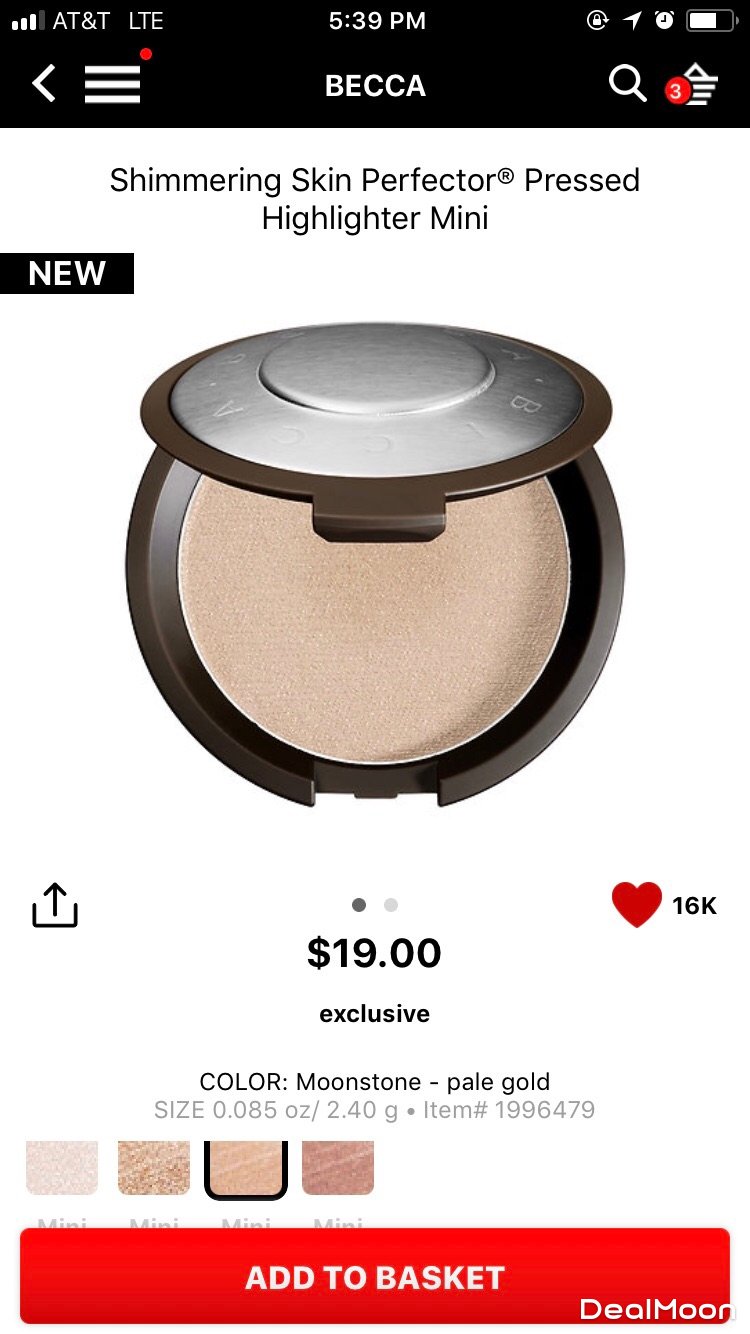Go back to the previous page
The height and width of the screenshot is (1334, 750).
point(44,84)
